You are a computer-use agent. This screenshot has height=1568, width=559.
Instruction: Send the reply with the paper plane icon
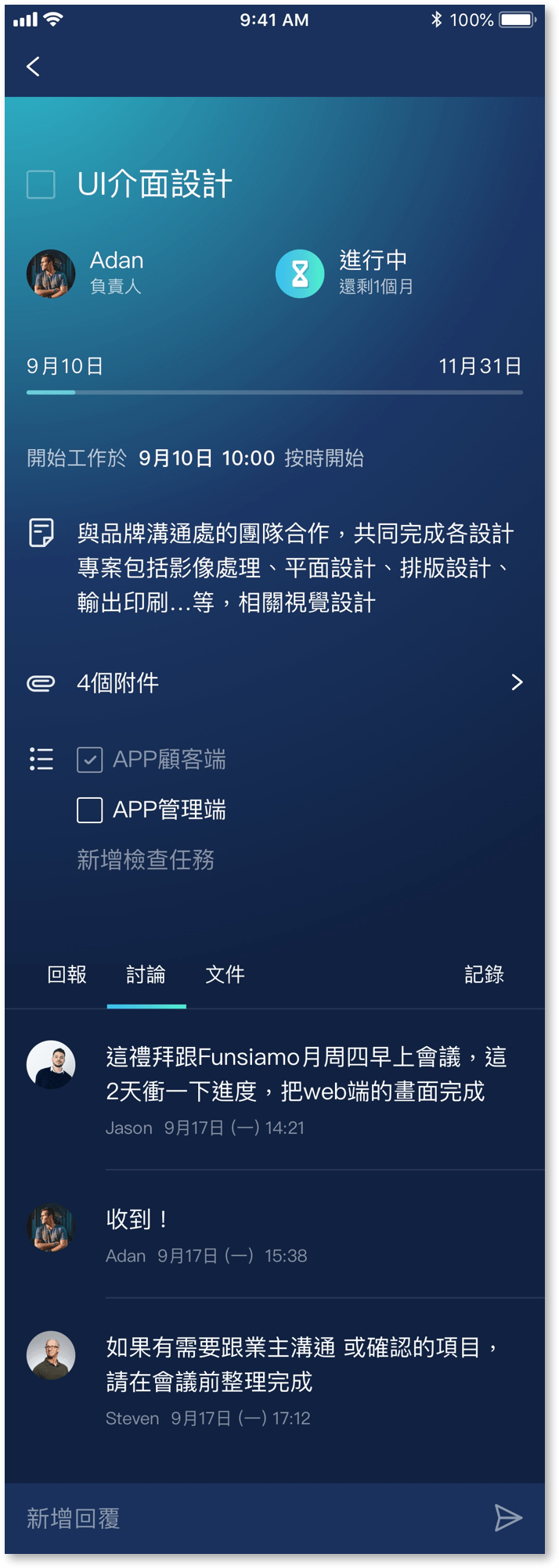(508, 1518)
